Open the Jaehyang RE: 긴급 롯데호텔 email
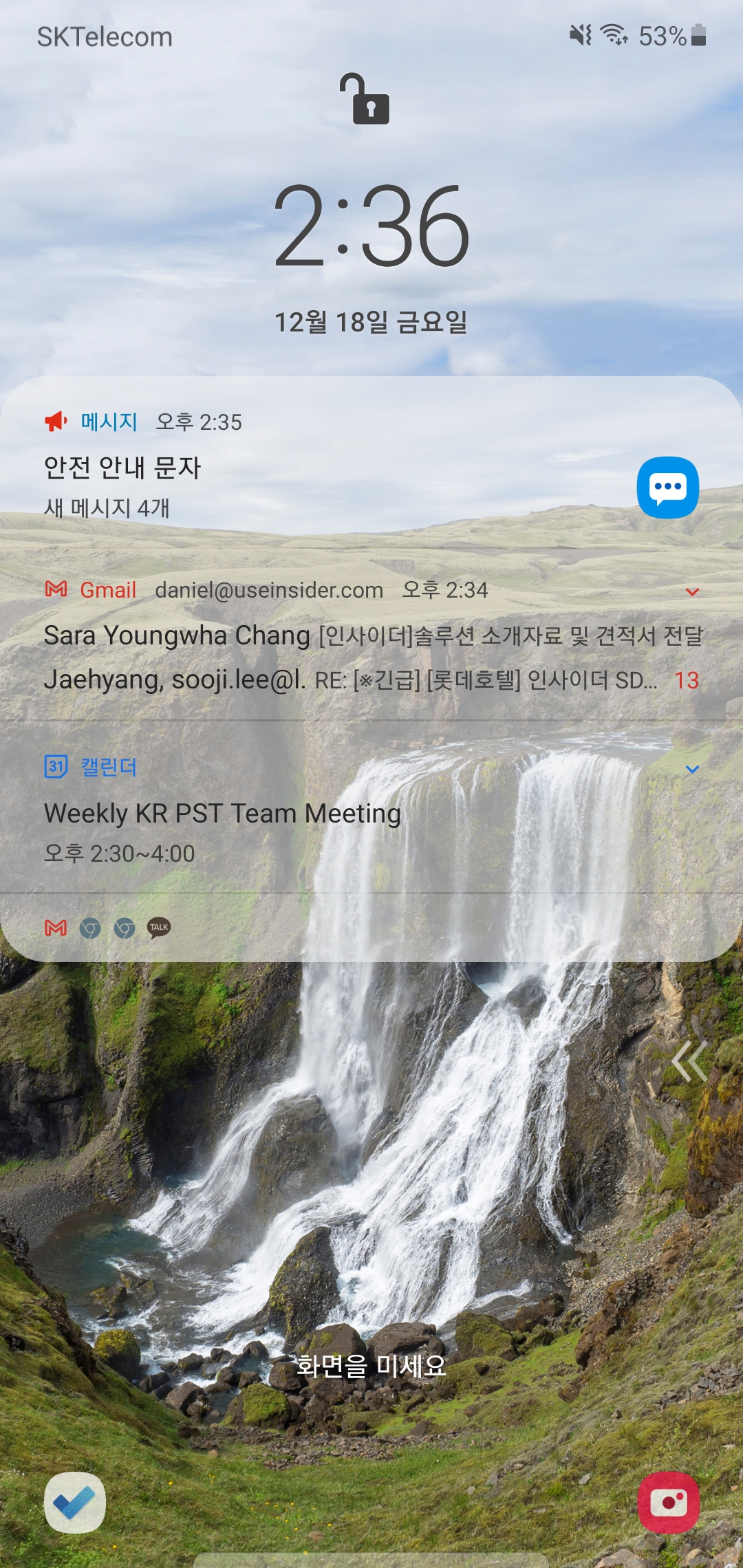The width and height of the screenshot is (743, 1568). (x=351, y=680)
